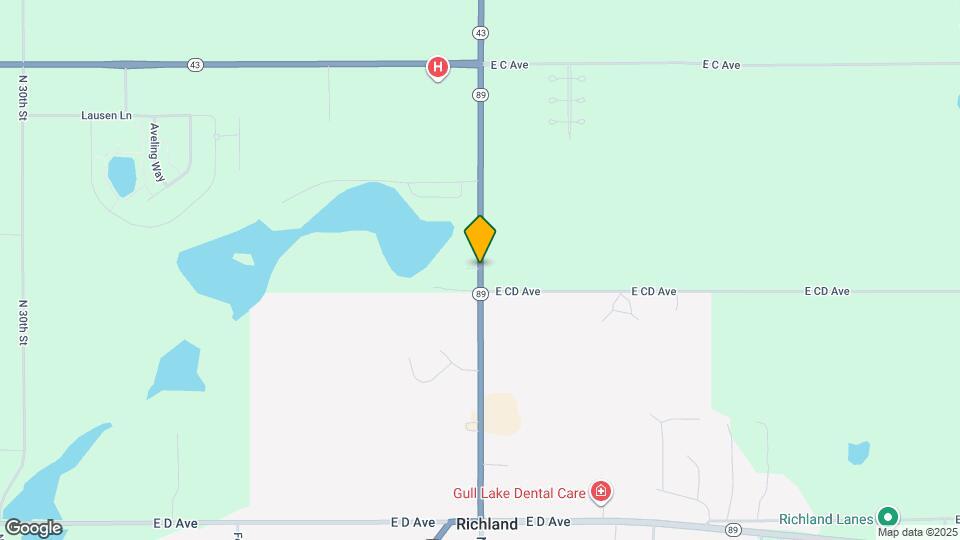Screen dimensions: 960x540
Task: Tap the orange location marker
Action: coord(480,239)
